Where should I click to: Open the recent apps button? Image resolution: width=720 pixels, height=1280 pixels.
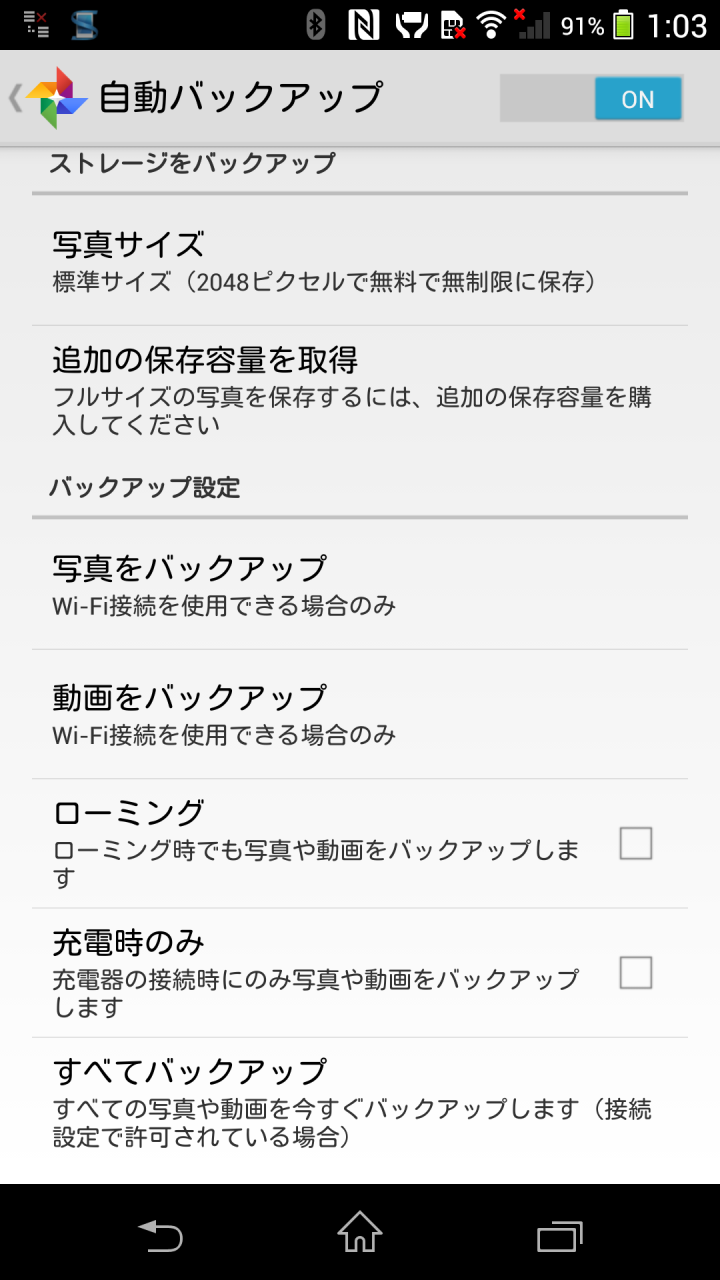[559, 1235]
